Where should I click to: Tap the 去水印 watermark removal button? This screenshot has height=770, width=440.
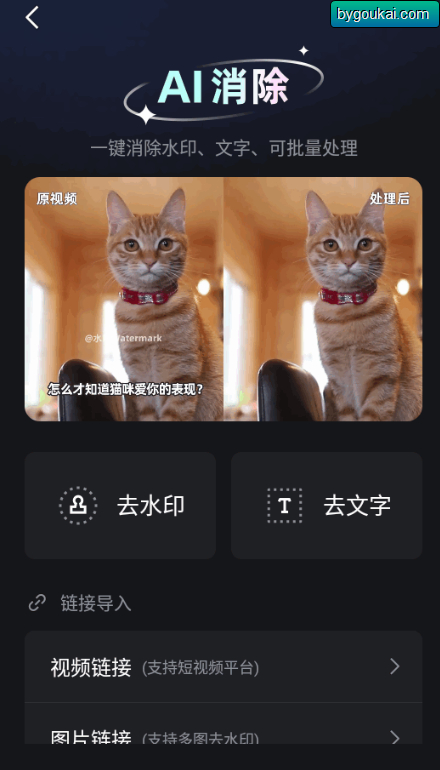click(120, 505)
